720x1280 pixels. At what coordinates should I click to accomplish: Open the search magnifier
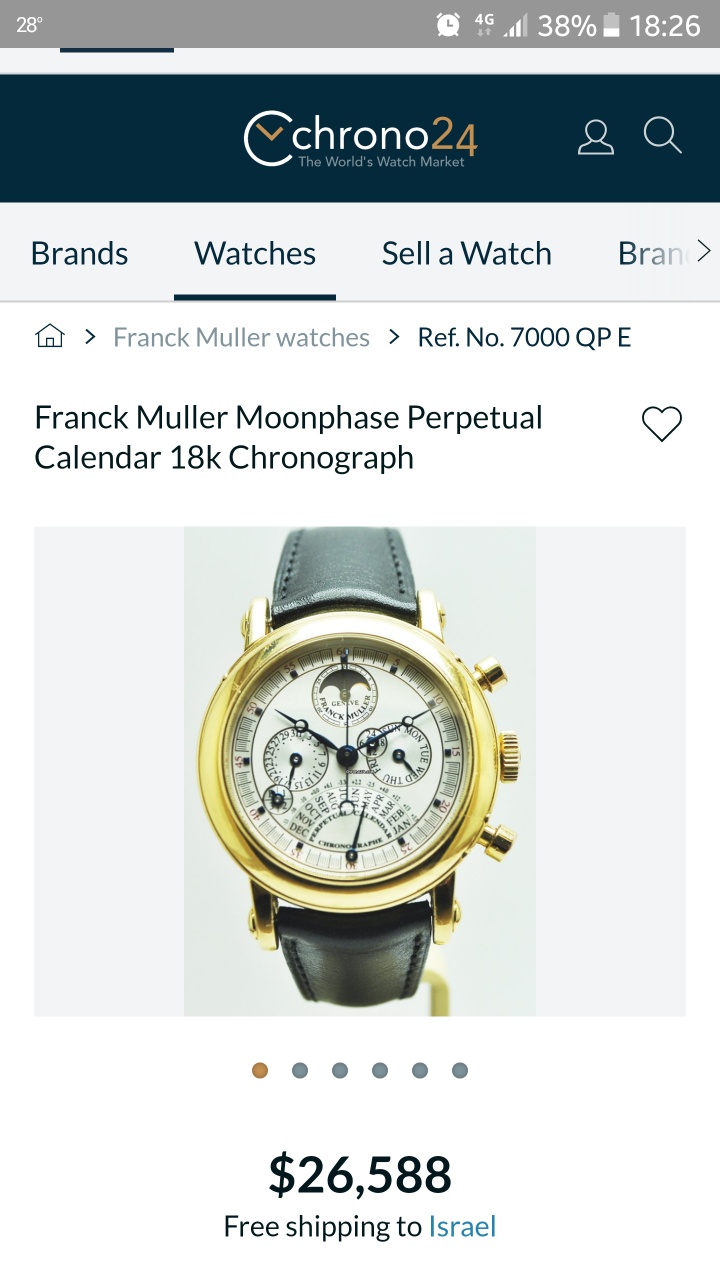pyautogui.click(x=662, y=135)
